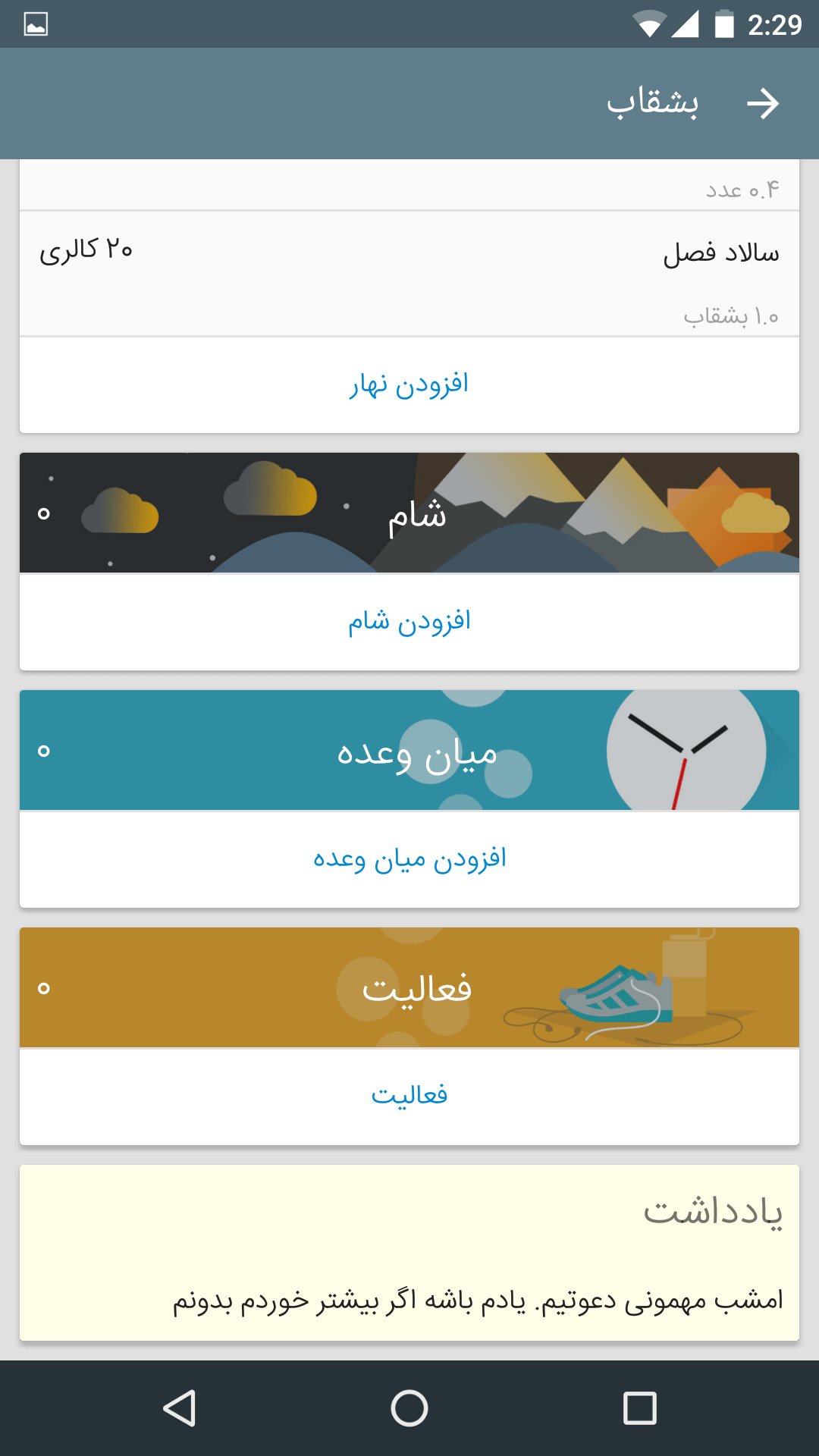Tap افزودن شام to add dinner
The height and width of the screenshot is (1456, 819).
click(x=409, y=622)
